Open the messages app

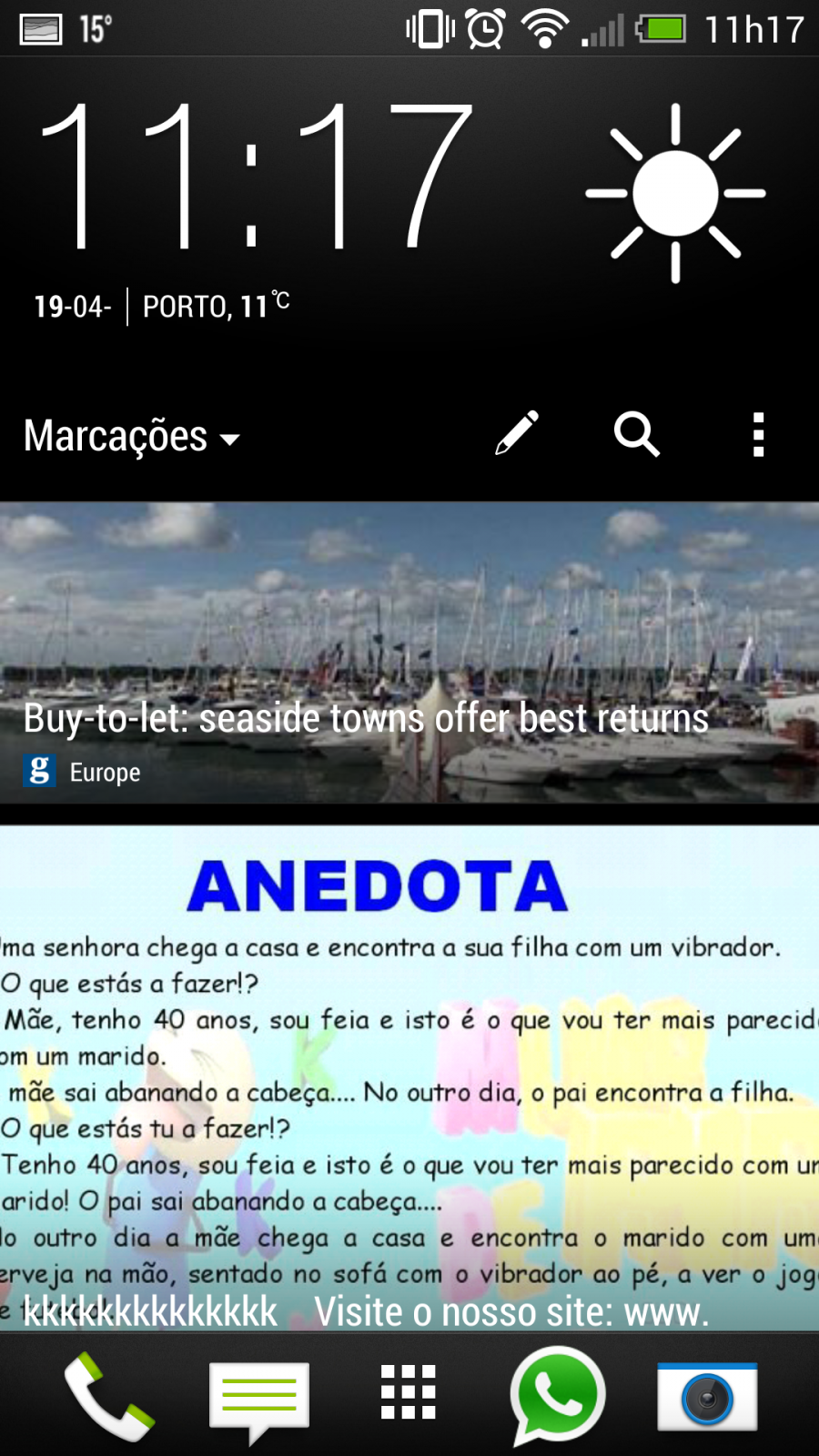pos(259,1400)
